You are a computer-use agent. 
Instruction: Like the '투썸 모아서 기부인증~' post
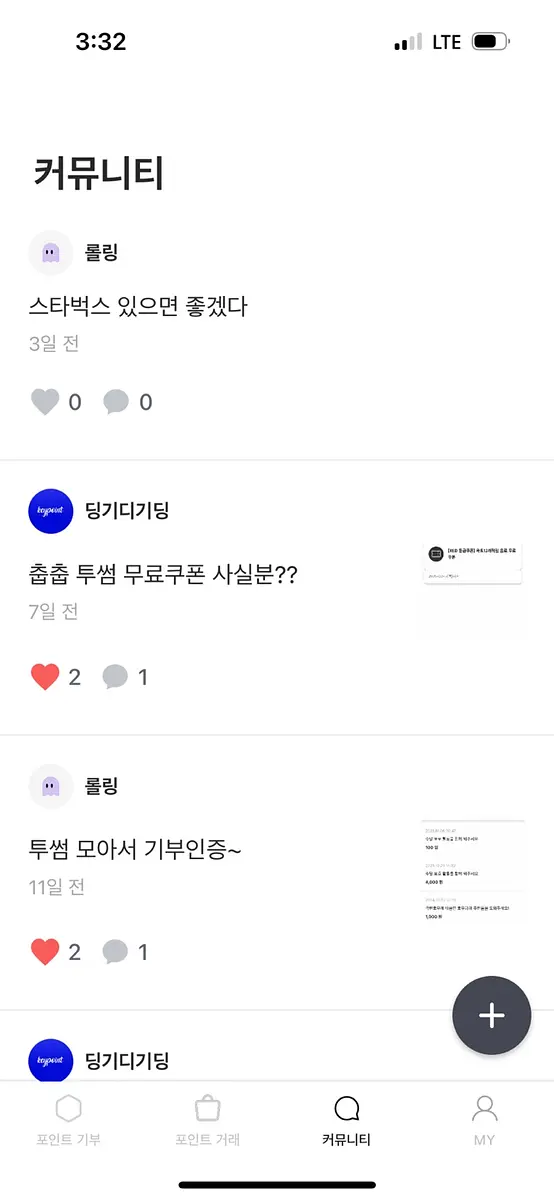46,952
